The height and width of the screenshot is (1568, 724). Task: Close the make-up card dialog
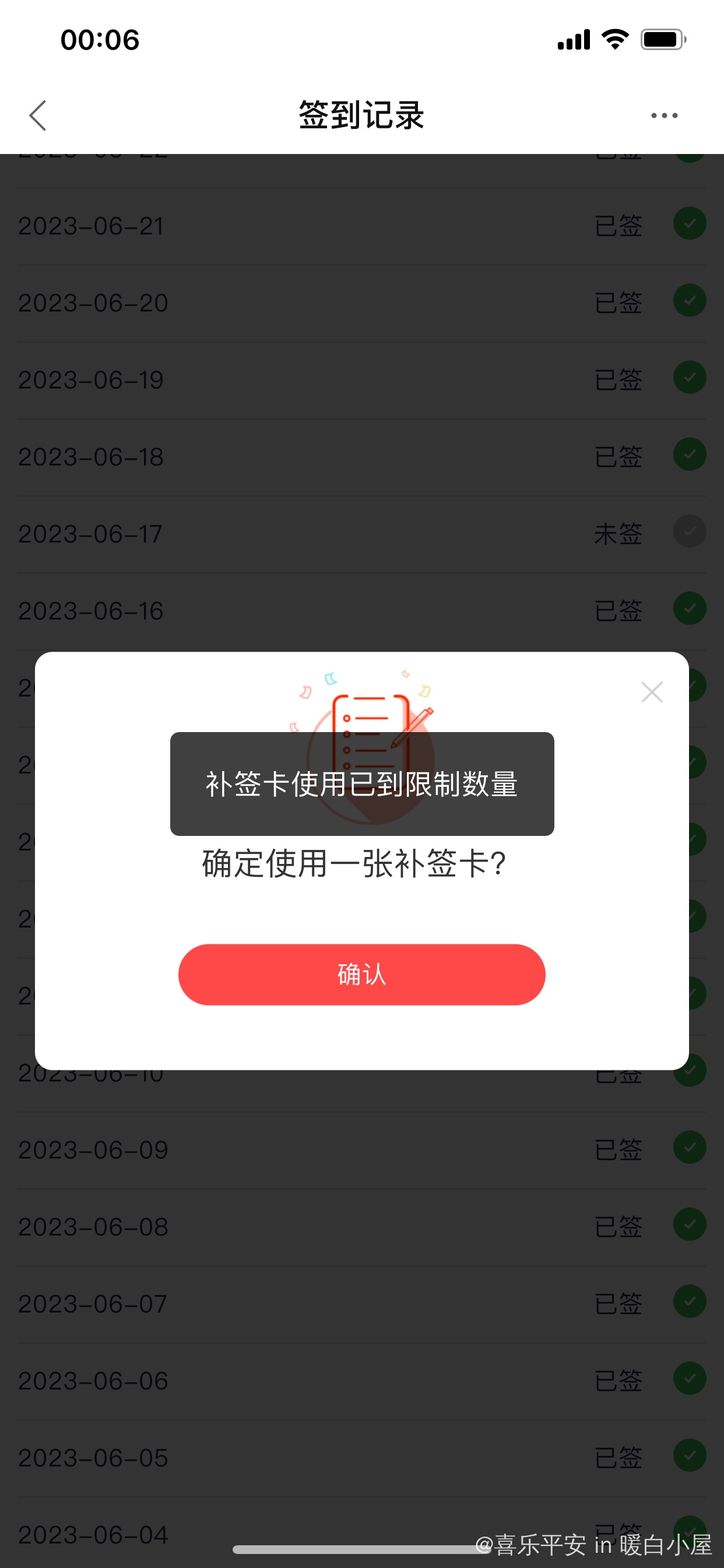click(652, 692)
